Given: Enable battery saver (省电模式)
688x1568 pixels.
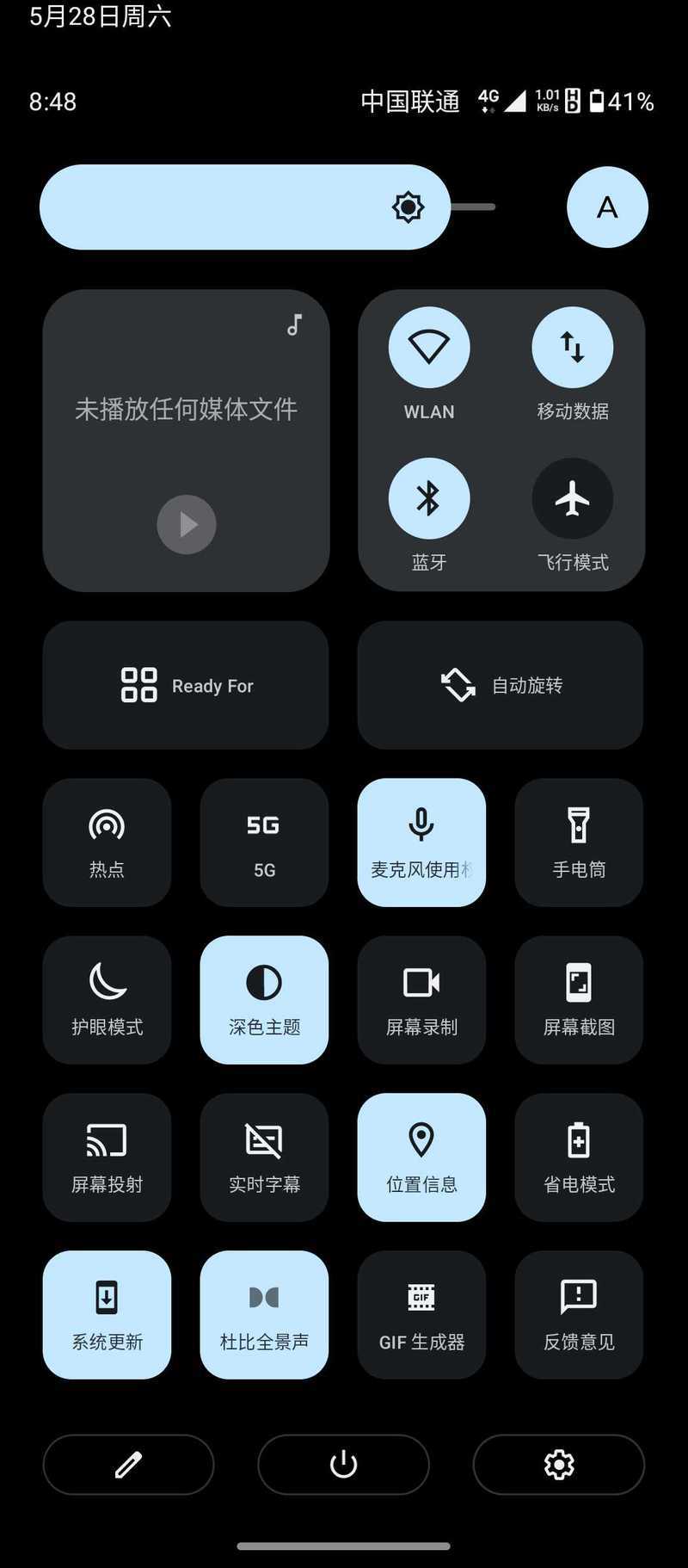Looking at the screenshot, I should coord(579,1157).
